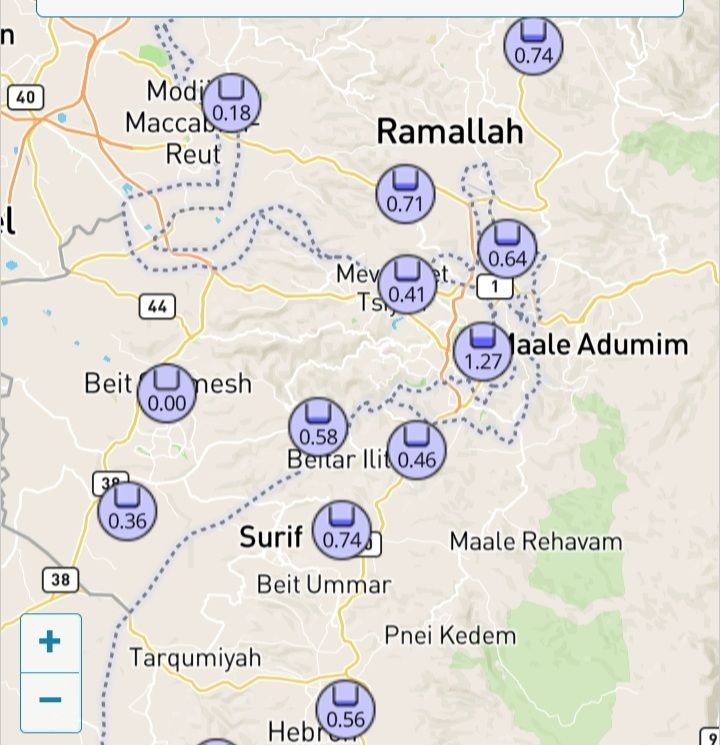Select the 0.56 marker near Hebron
The width and height of the screenshot is (720, 745).
coord(345,708)
